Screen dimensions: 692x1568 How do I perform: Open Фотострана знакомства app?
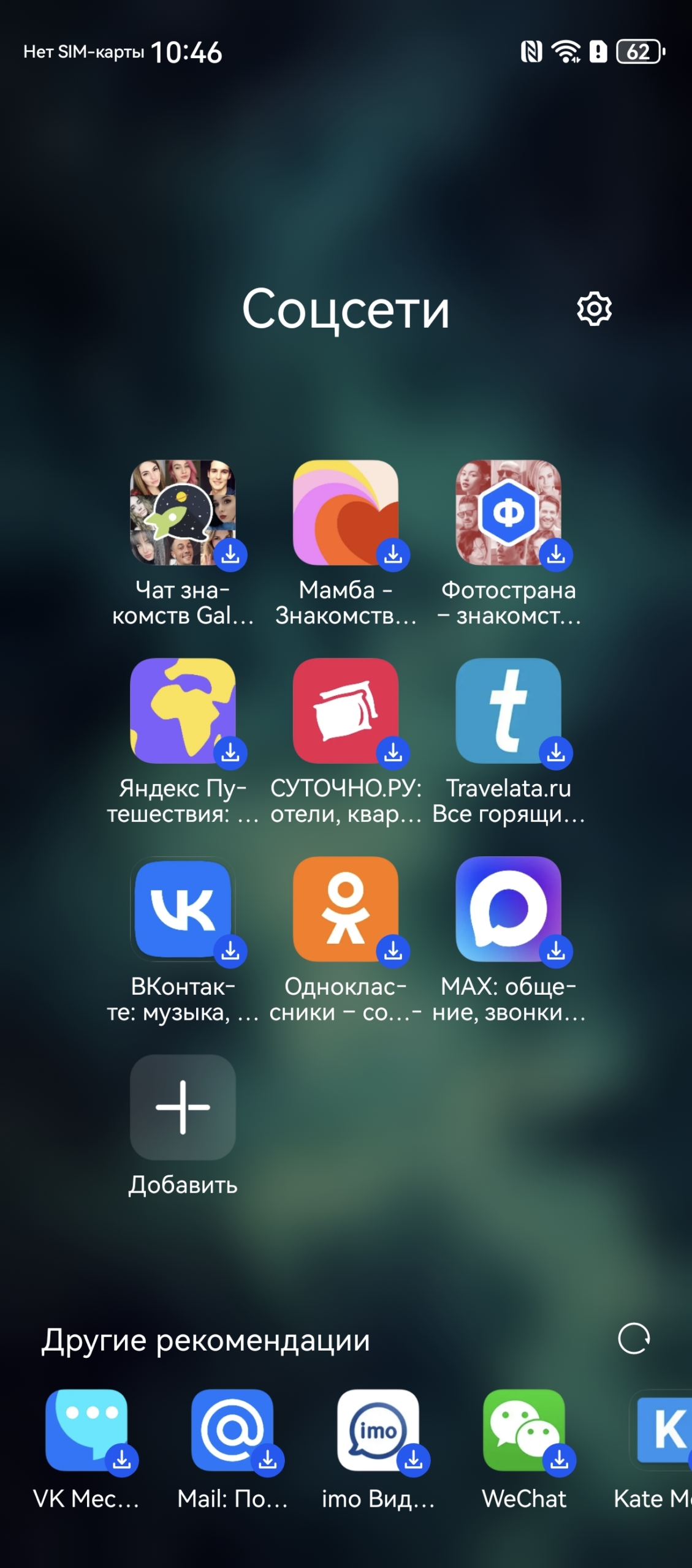click(x=508, y=513)
